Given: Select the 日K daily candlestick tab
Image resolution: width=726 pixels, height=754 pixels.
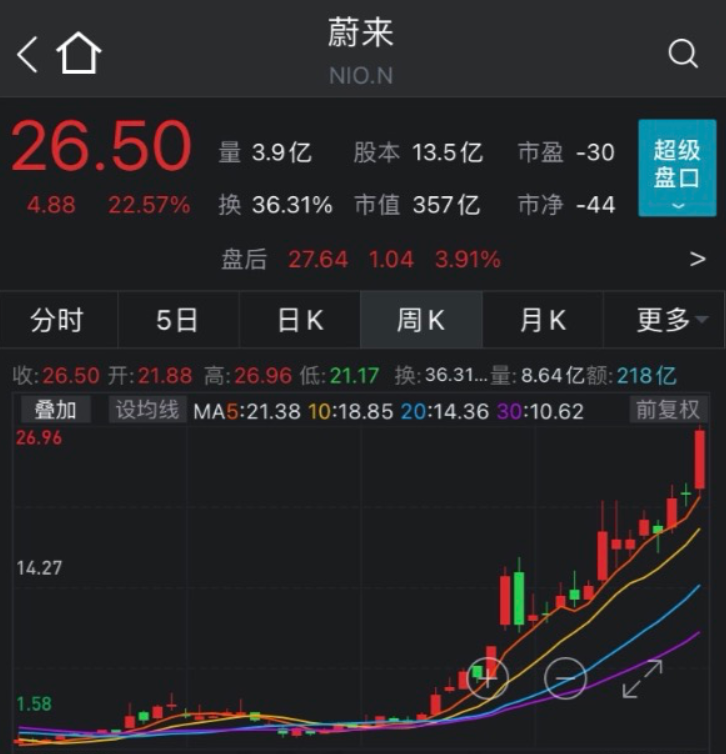Looking at the screenshot, I should coord(301,320).
